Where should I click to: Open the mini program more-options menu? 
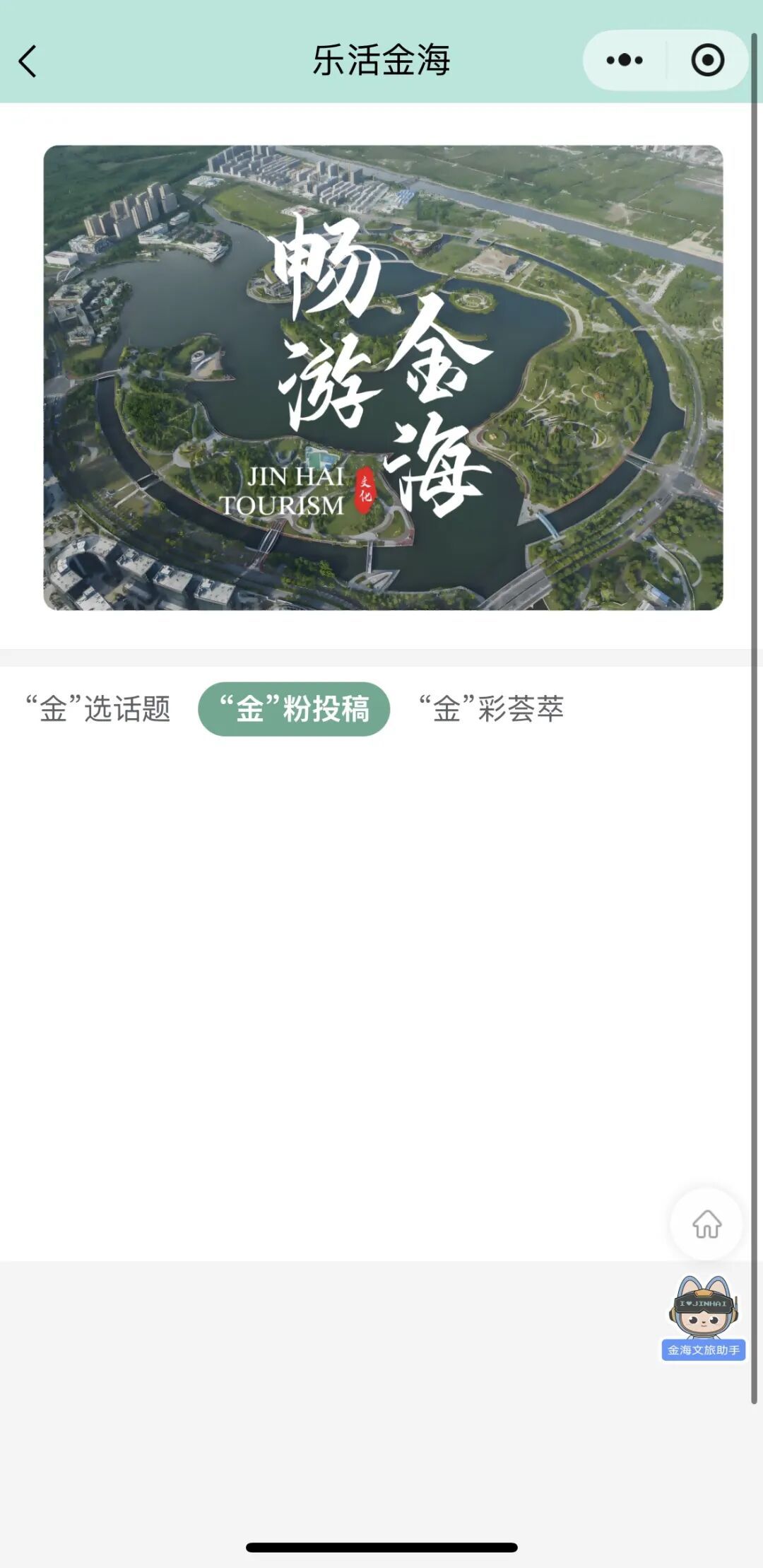click(625, 61)
